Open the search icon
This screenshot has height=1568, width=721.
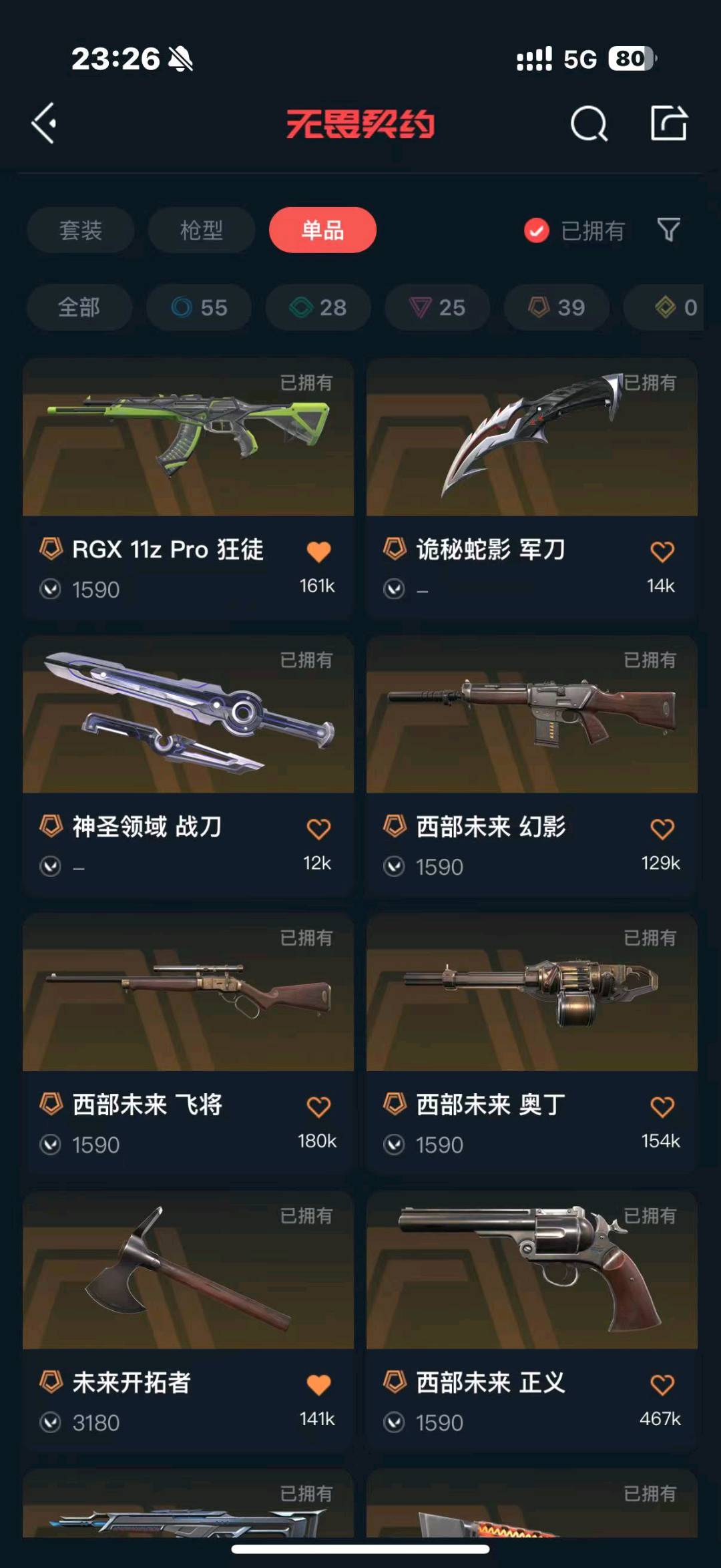(x=589, y=124)
